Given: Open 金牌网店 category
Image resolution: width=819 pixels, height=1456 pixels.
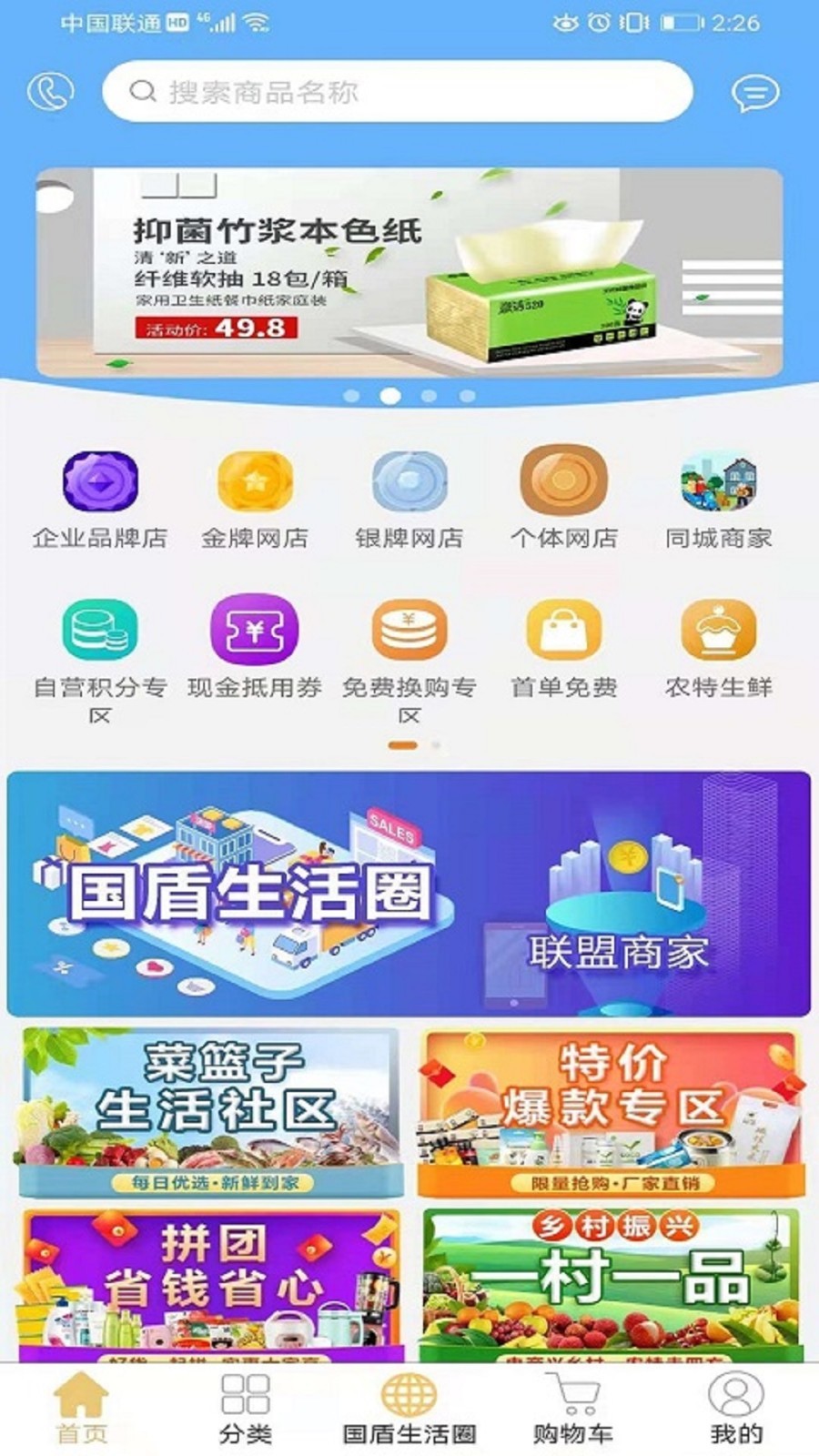Looking at the screenshot, I should (255, 498).
